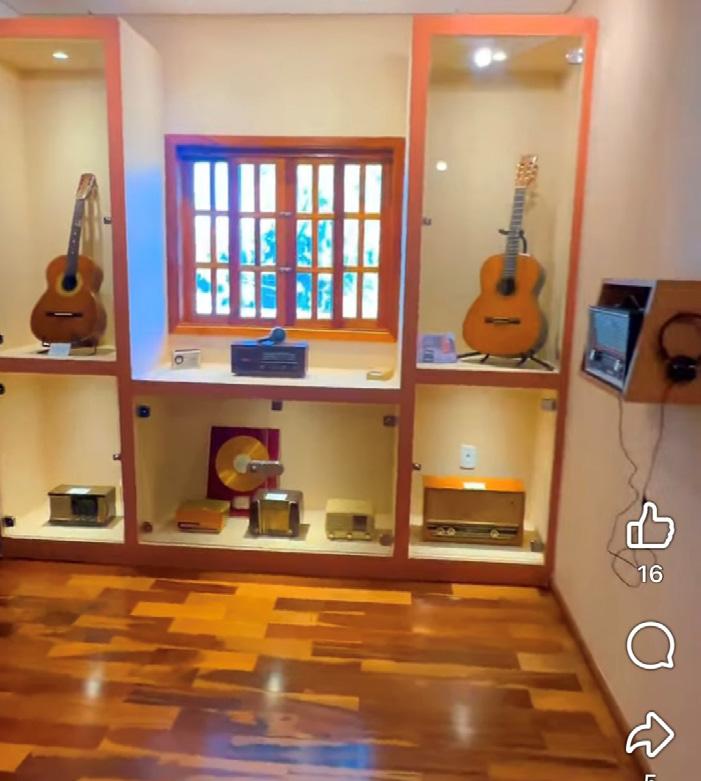Image resolution: width=701 pixels, height=781 pixels.
Task: Open the comments bubble
Action: [x=650, y=645]
